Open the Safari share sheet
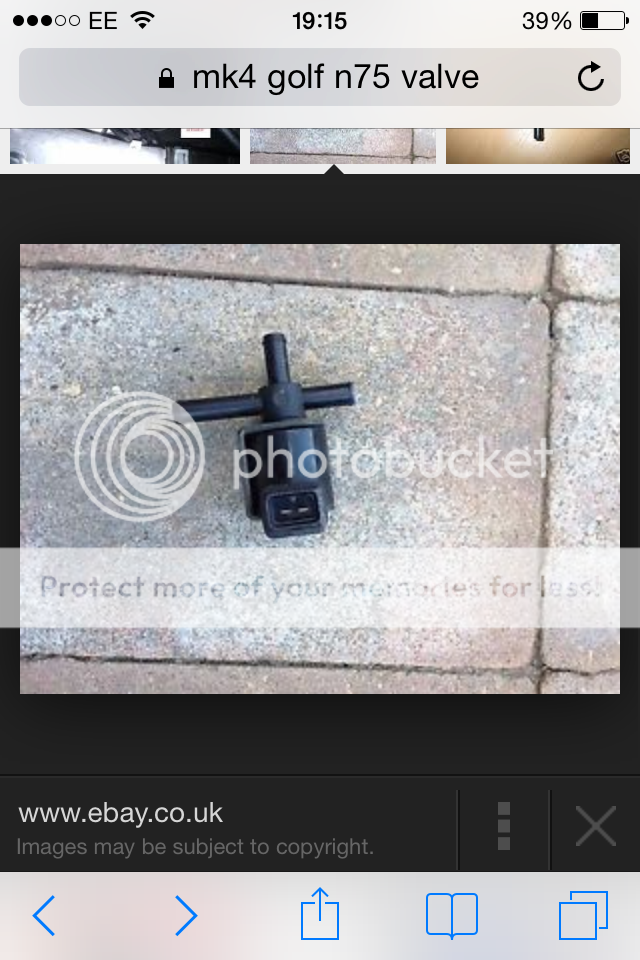The height and width of the screenshot is (960, 640). click(320, 915)
